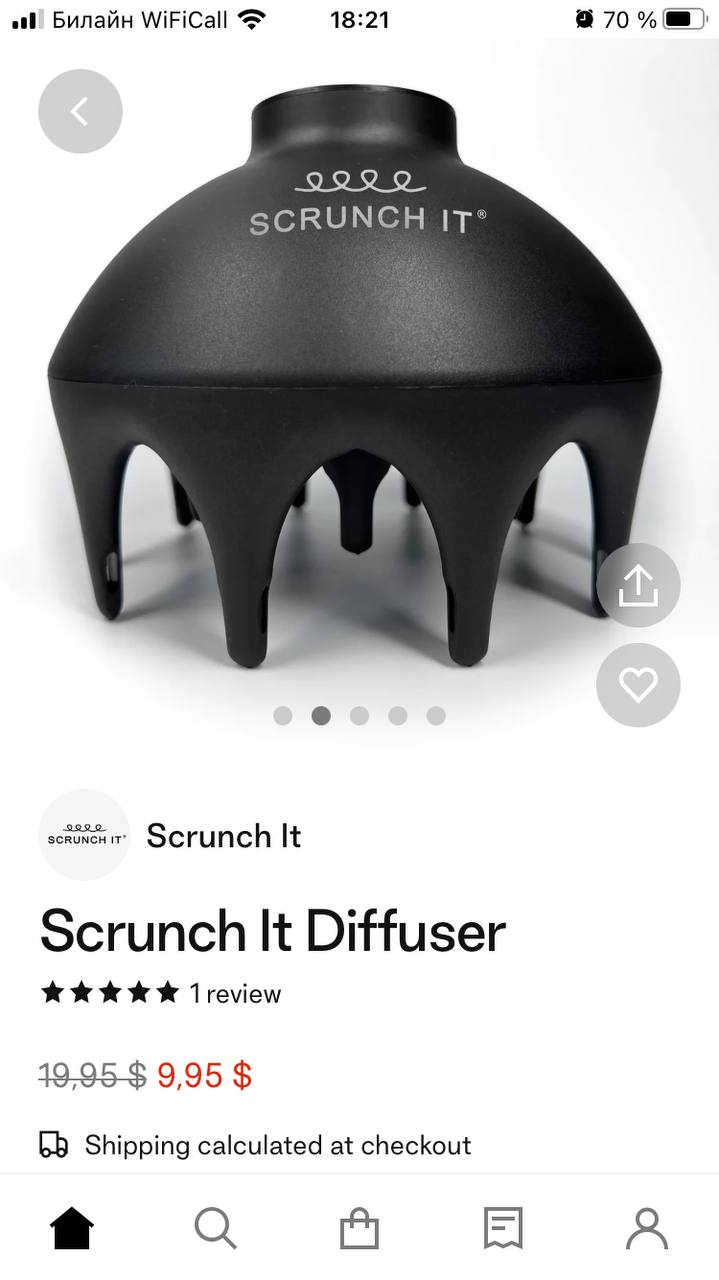
Task: Go back using the arrow button
Action: point(80,111)
